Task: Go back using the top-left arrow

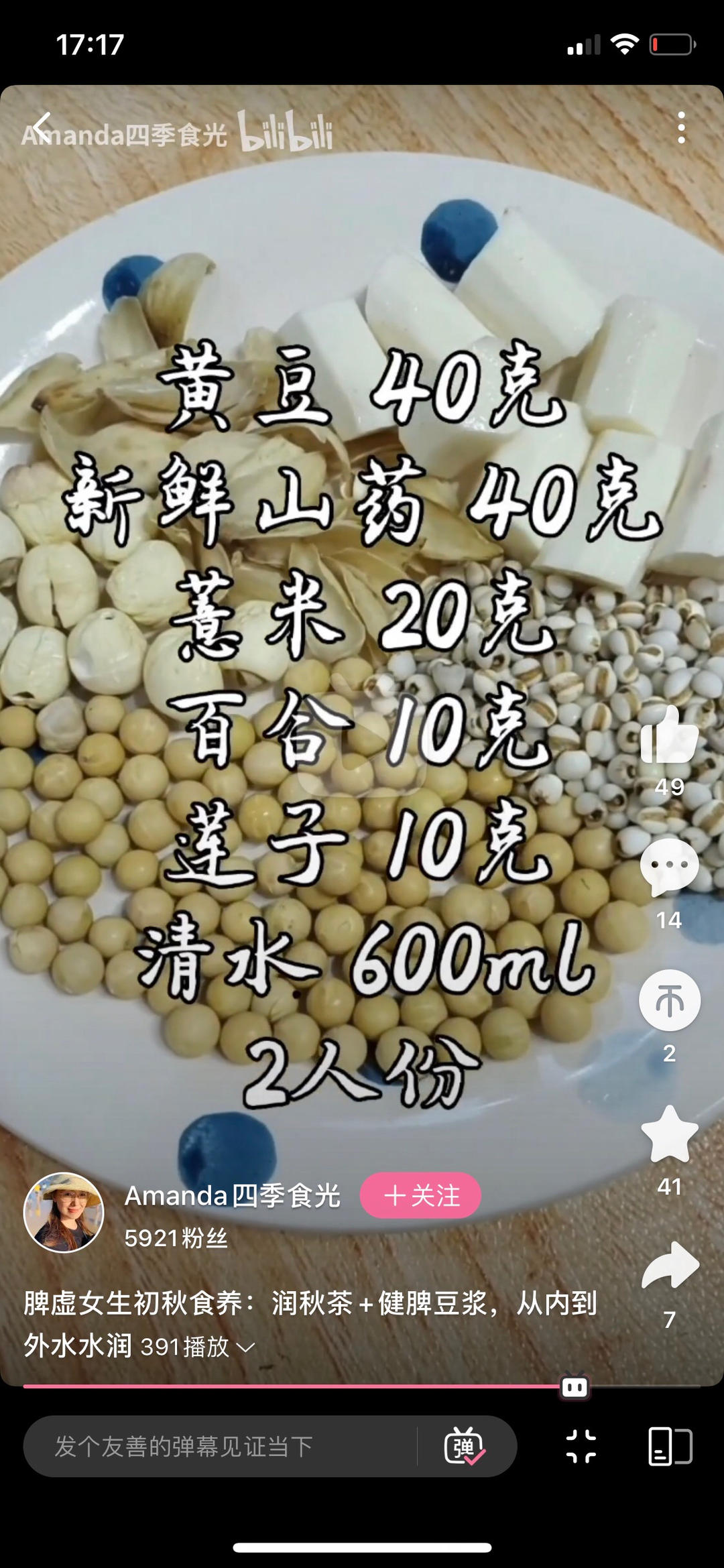Action: point(42,127)
